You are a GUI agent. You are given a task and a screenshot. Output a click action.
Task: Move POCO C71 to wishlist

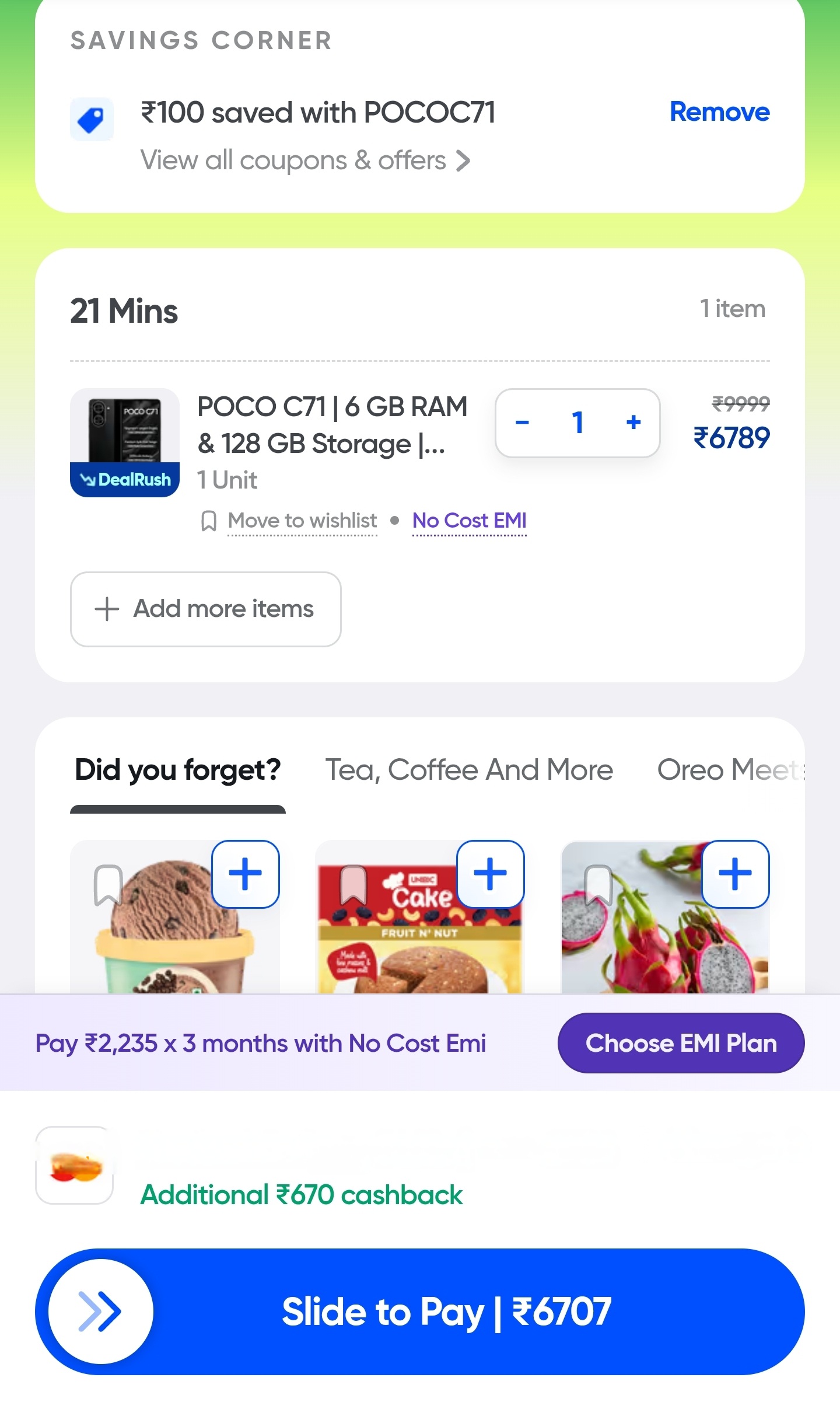point(301,520)
